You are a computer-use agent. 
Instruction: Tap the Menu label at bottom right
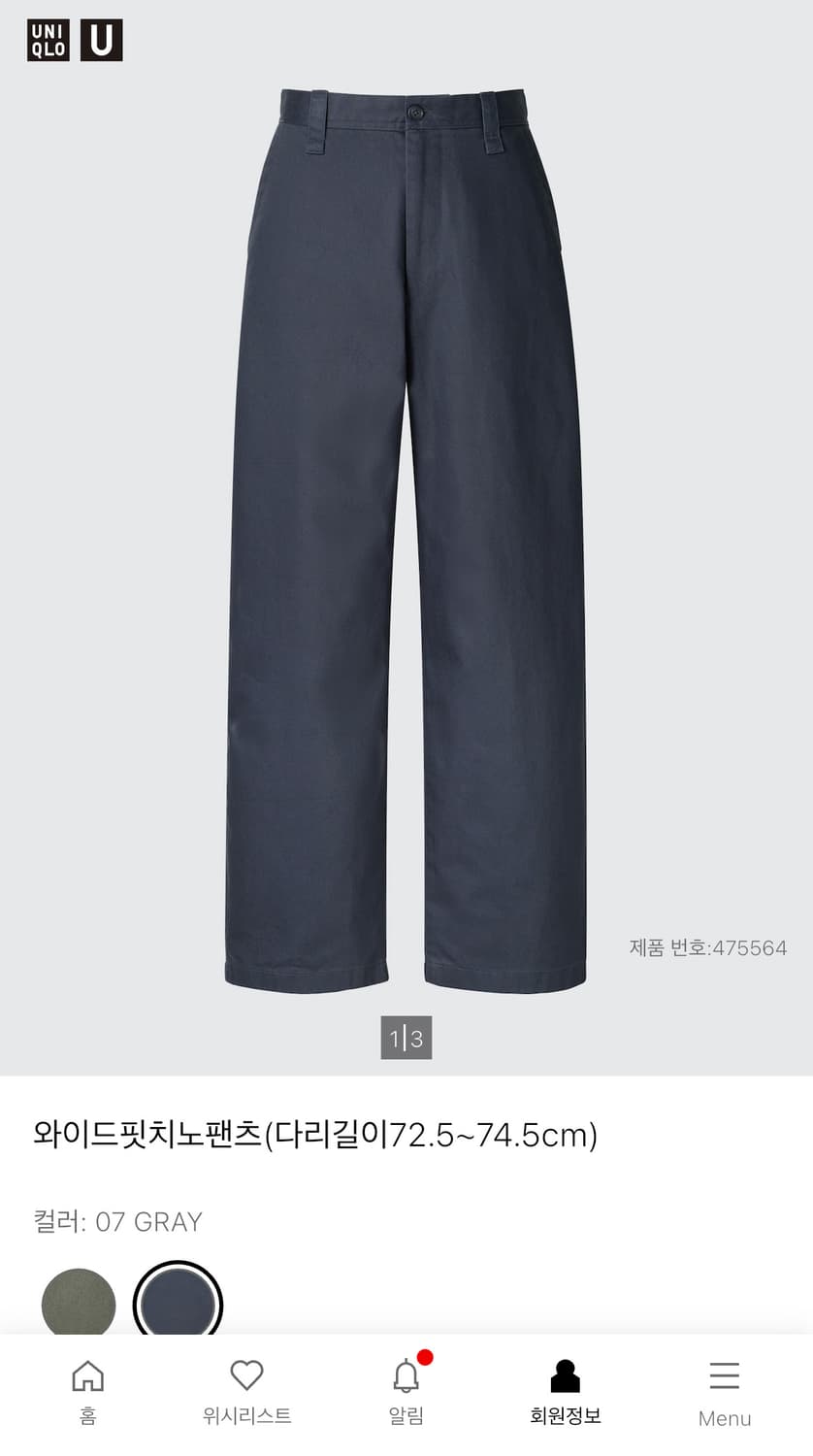(x=725, y=1418)
